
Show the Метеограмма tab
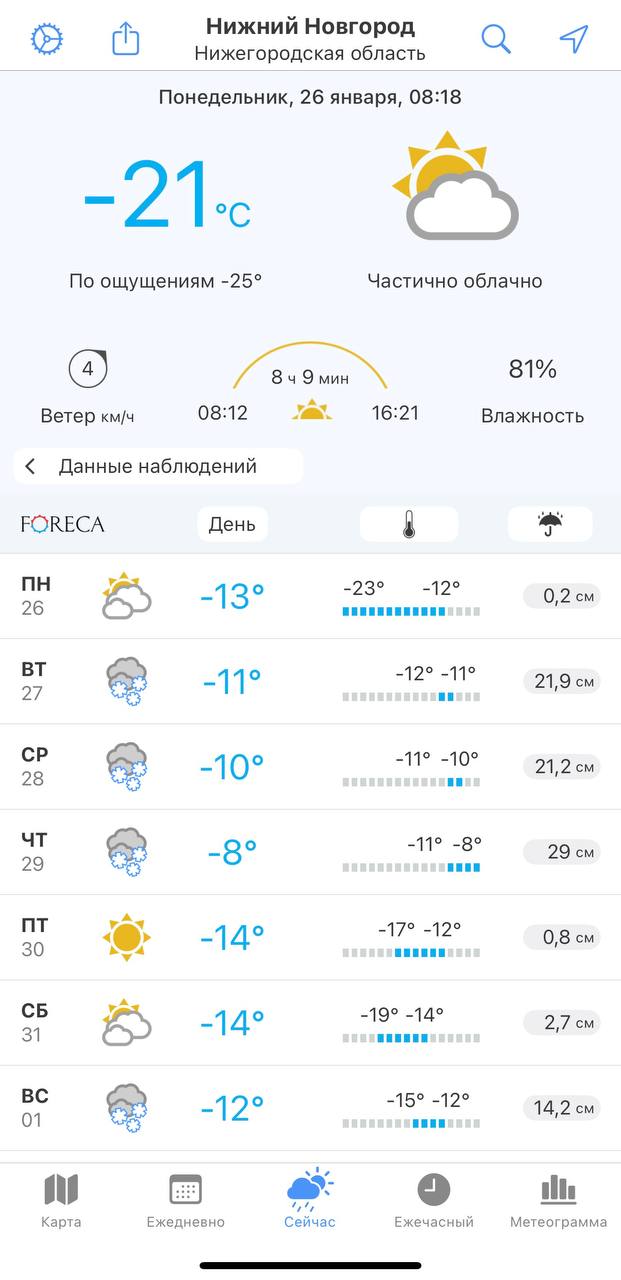(x=558, y=1200)
